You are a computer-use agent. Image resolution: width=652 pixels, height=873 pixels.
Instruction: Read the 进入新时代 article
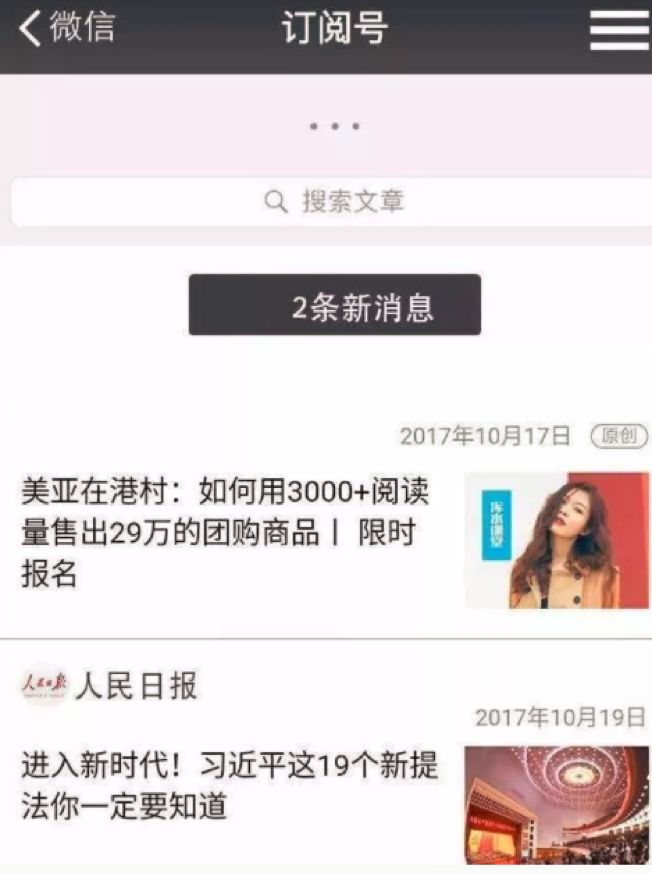coord(229,785)
